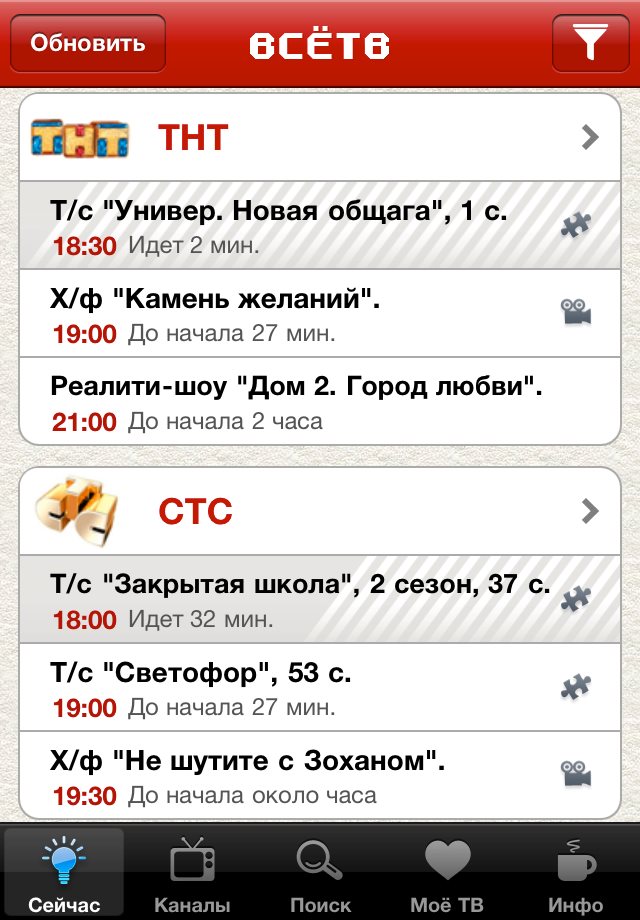Open the ТНТ channel schedule
The image size is (640, 920).
[x=320, y=138]
